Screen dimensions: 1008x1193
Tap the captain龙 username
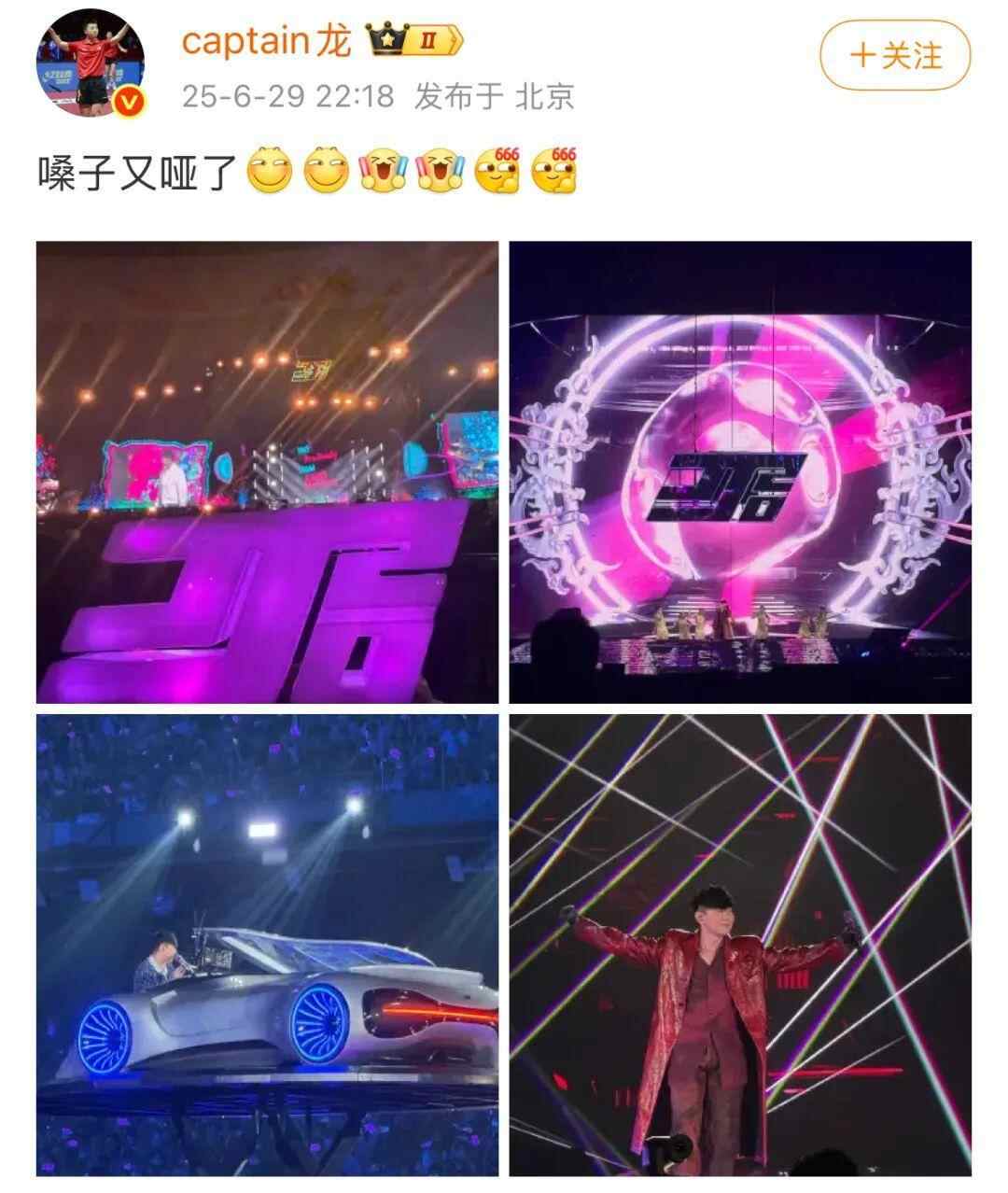click(x=266, y=40)
